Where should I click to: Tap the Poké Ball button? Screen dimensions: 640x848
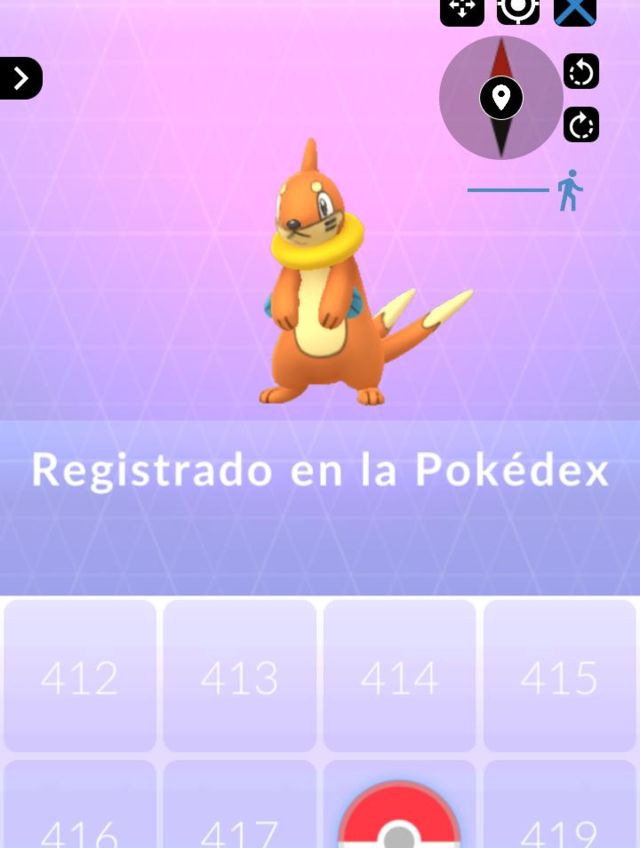(x=400, y=820)
